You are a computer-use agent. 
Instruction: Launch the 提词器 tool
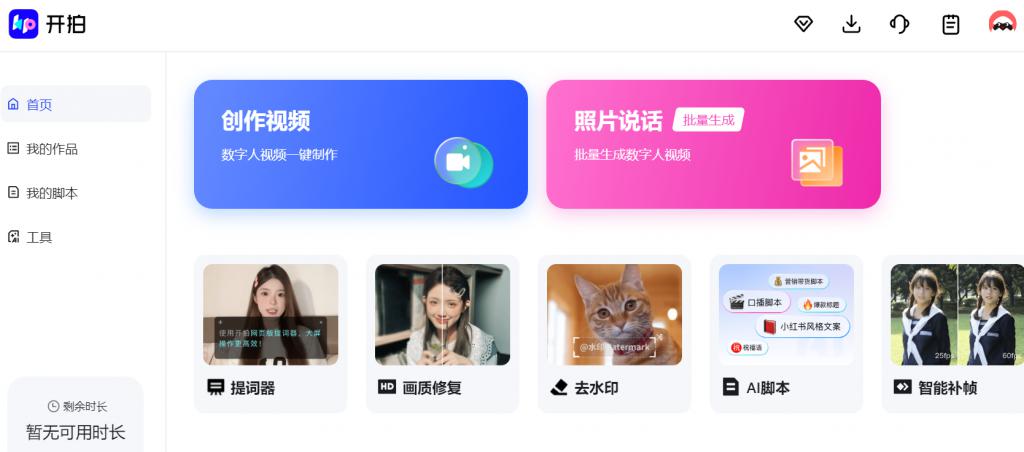click(270, 333)
